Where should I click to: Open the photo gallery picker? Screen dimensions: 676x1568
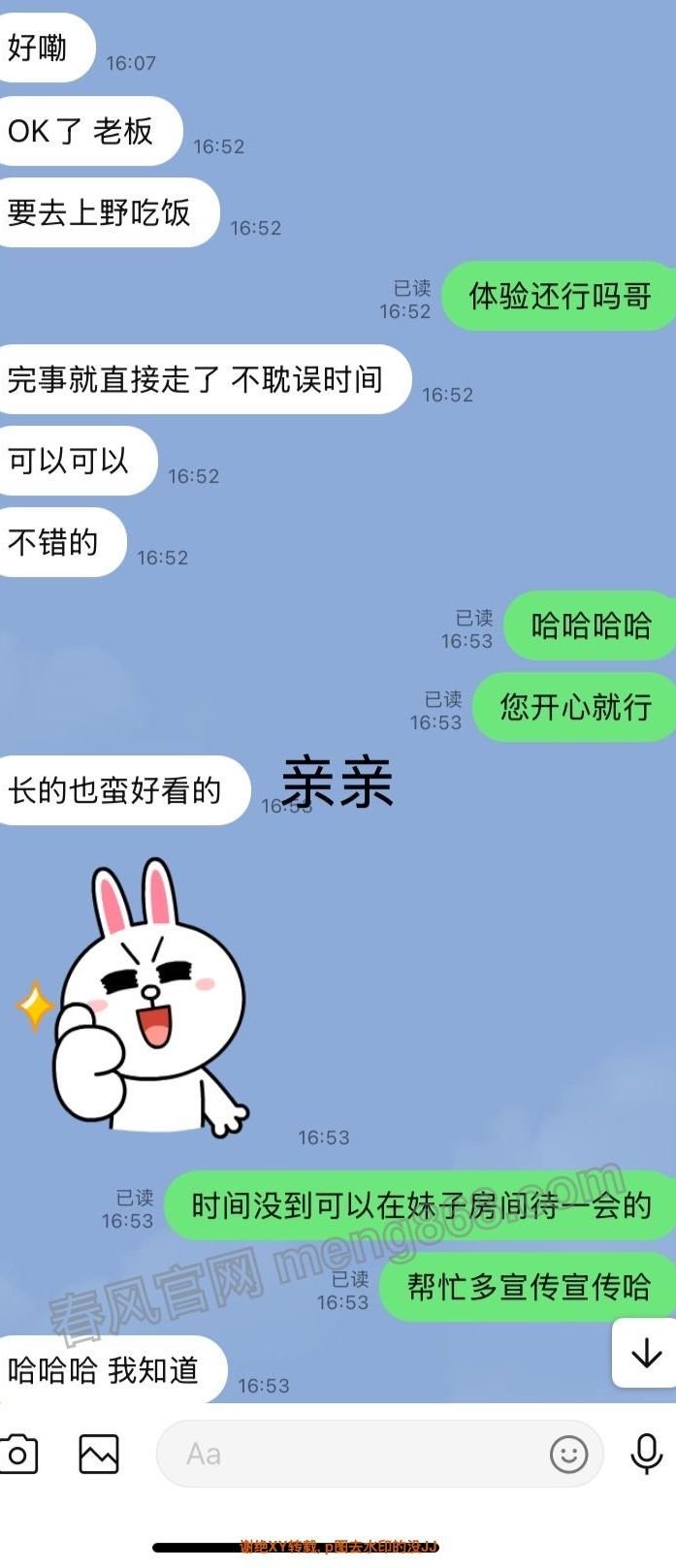point(98,1455)
